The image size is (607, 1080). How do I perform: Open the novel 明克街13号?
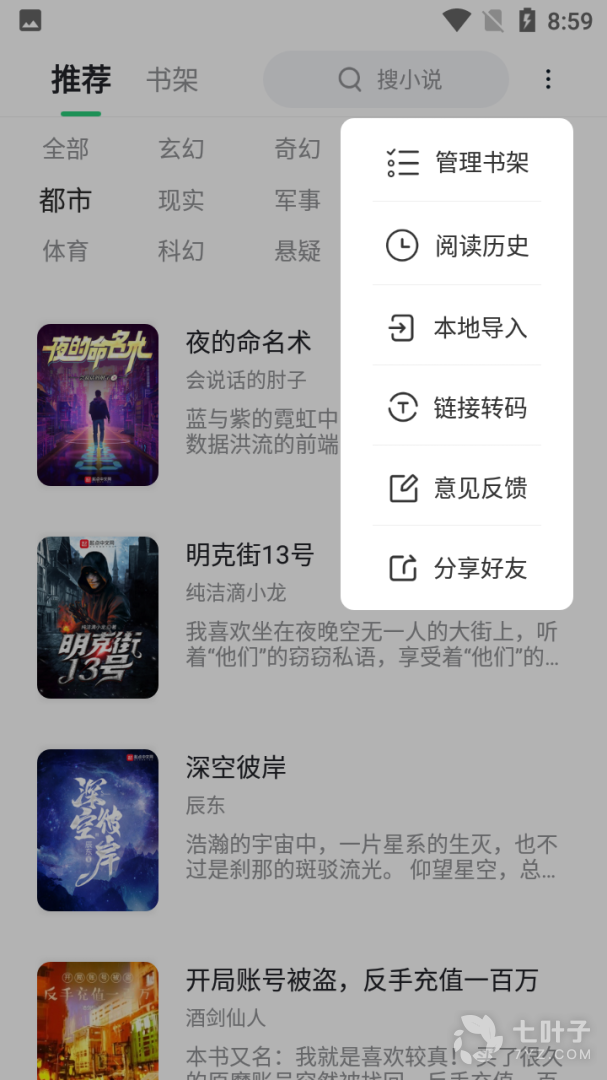click(x=250, y=555)
